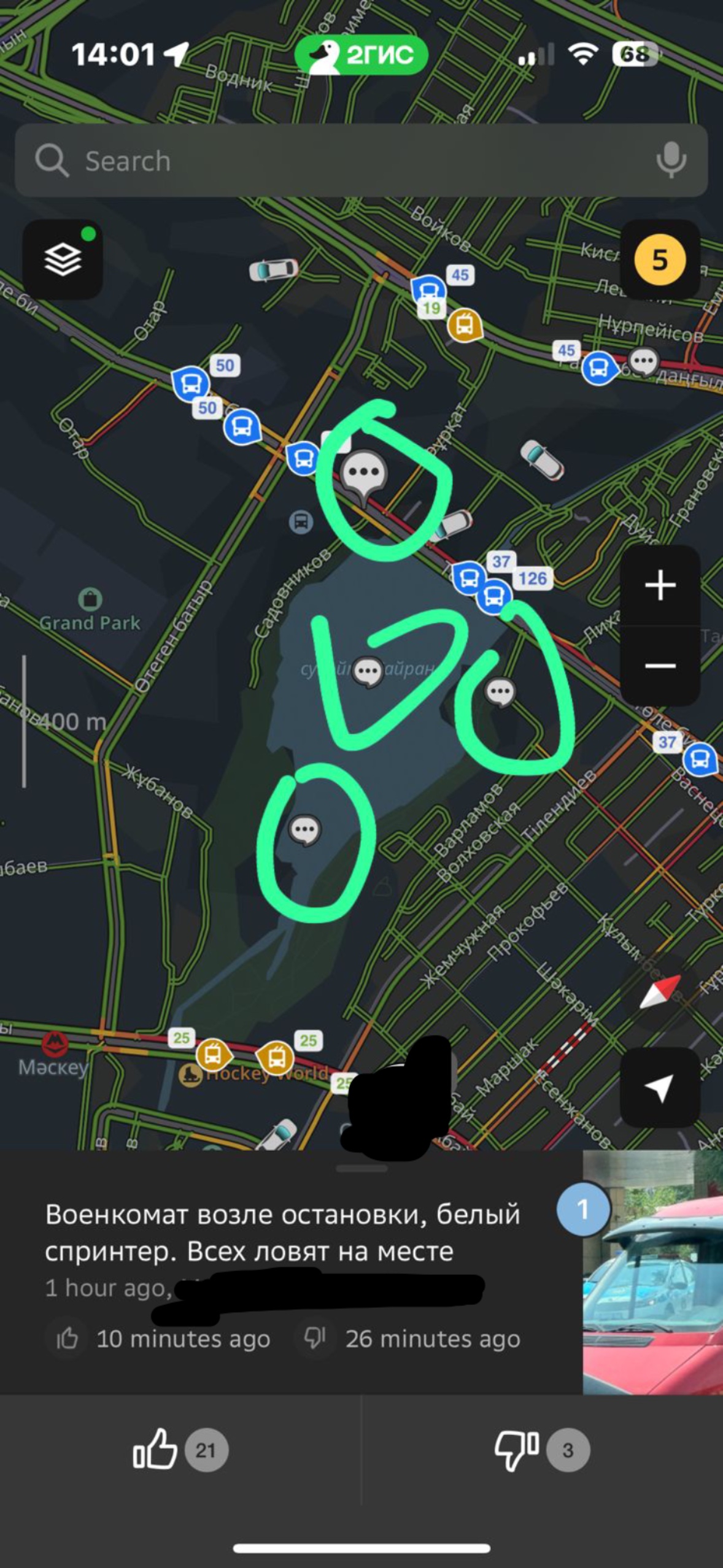This screenshot has height=1568, width=723.
Task: Open the 2ГИС pill in the status bar
Action: (361, 55)
